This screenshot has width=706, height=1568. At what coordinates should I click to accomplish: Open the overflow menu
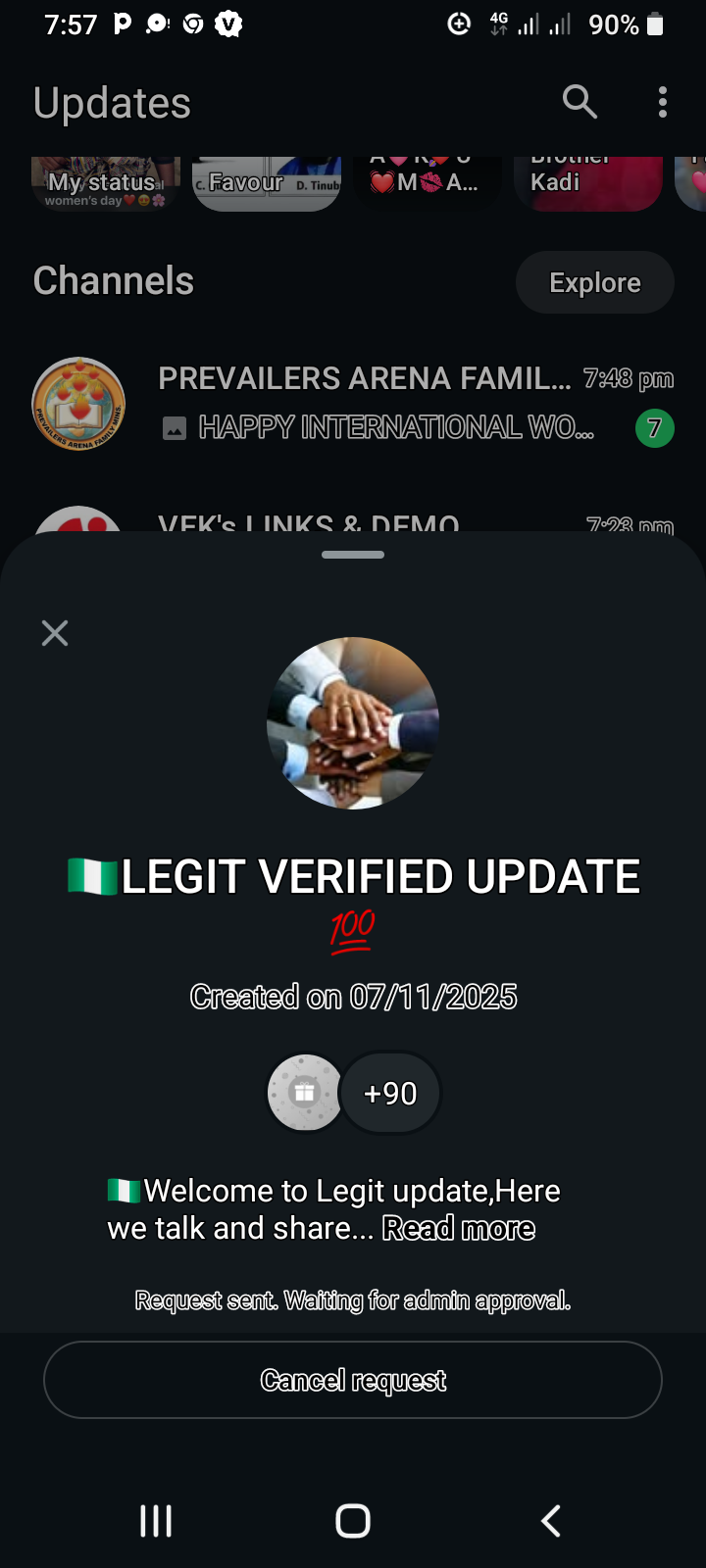(x=663, y=102)
